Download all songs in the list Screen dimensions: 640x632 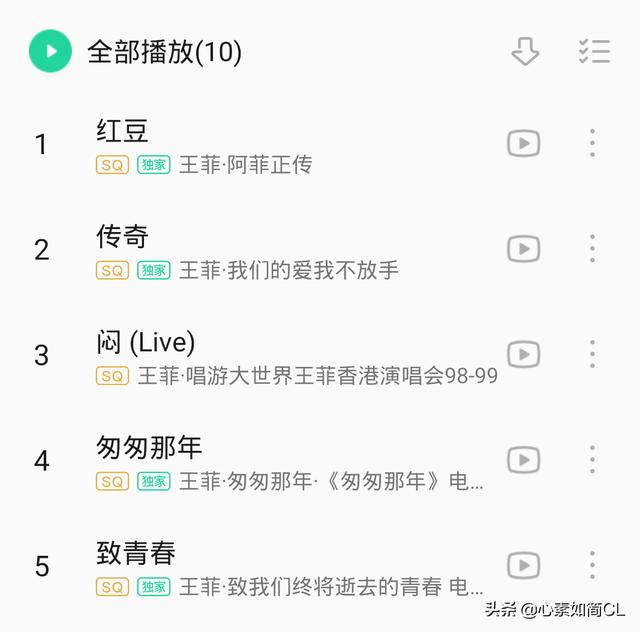pos(525,51)
